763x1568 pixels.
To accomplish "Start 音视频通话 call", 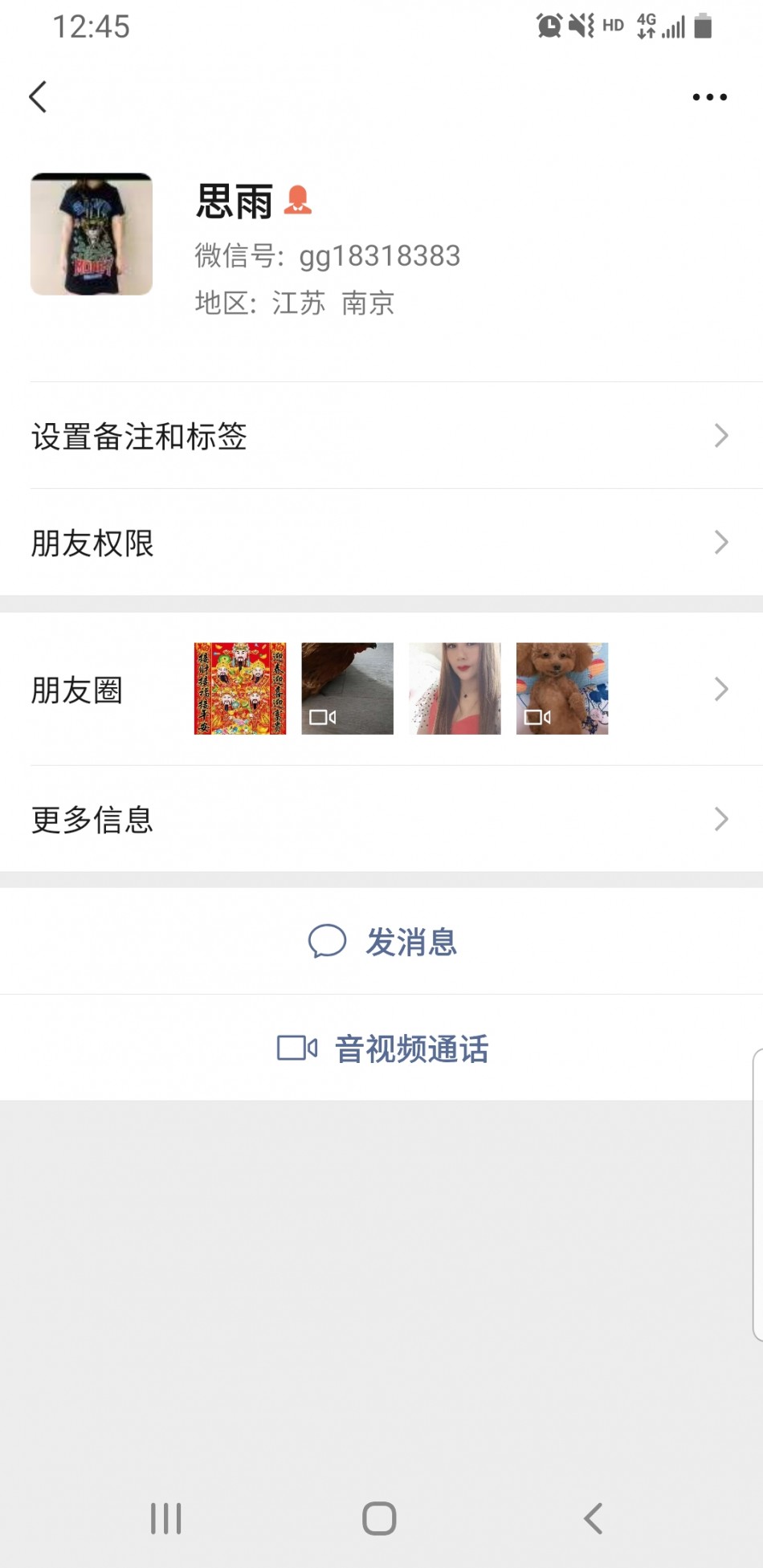I will pos(382,1049).
